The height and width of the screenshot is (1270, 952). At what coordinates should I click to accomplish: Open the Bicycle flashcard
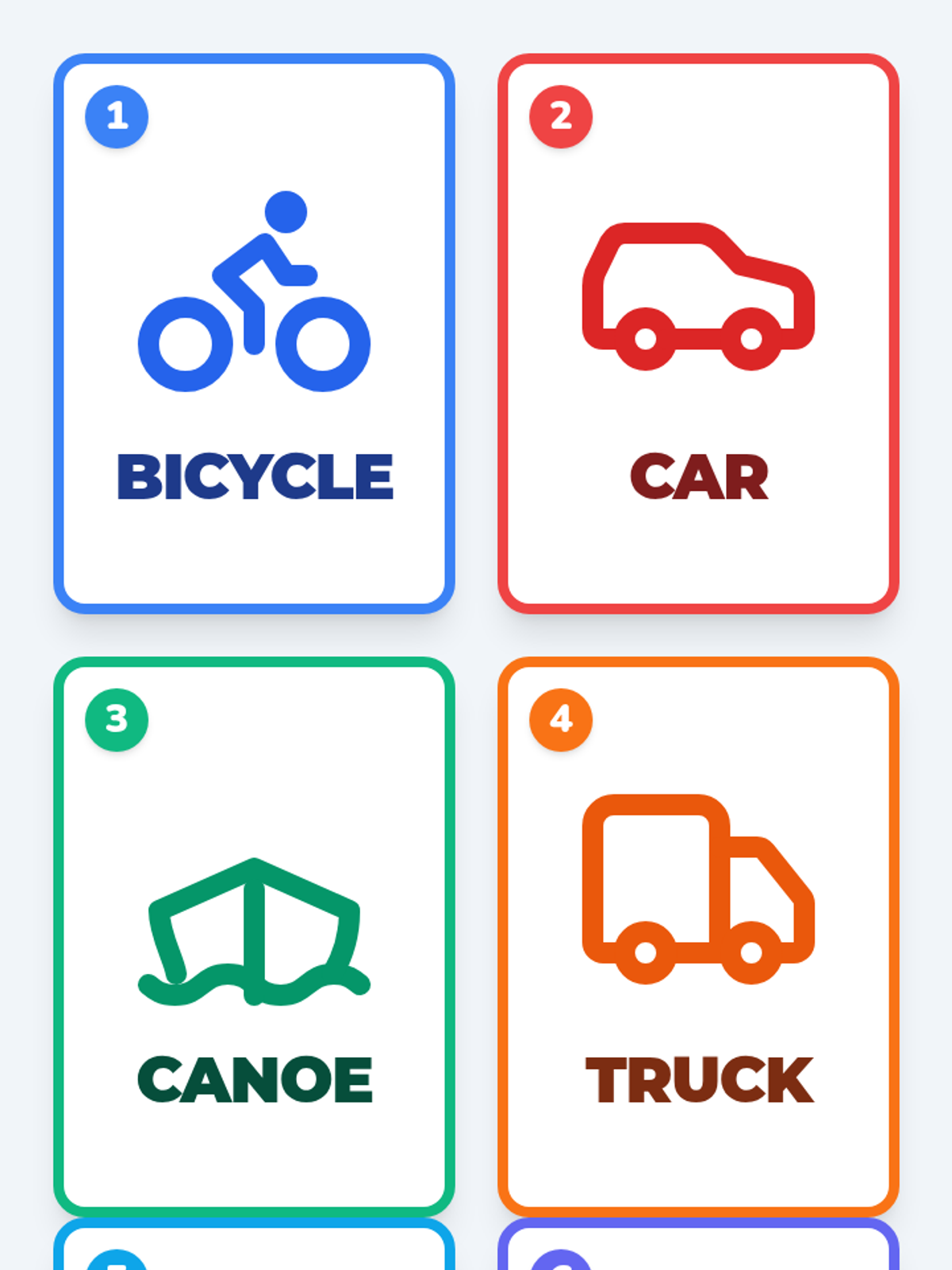pos(254,333)
